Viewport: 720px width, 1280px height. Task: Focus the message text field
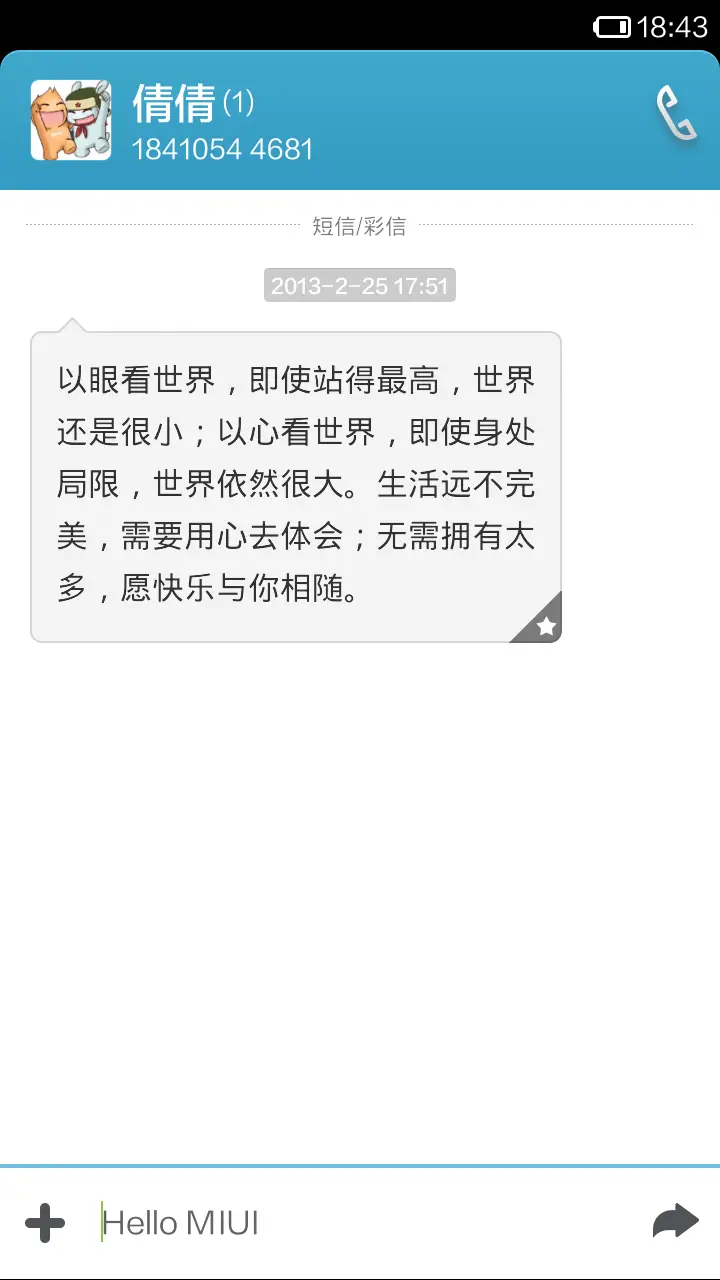pyautogui.click(x=360, y=1222)
